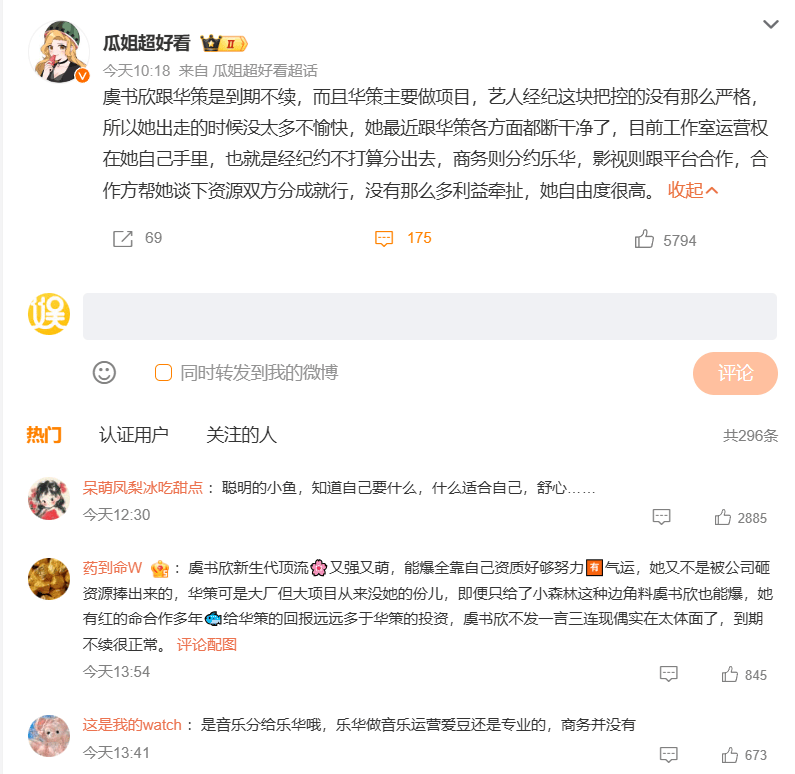Like the post with 5794 likes
The width and height of the screenshot is (795, 774).
click(x=645, y=239)
